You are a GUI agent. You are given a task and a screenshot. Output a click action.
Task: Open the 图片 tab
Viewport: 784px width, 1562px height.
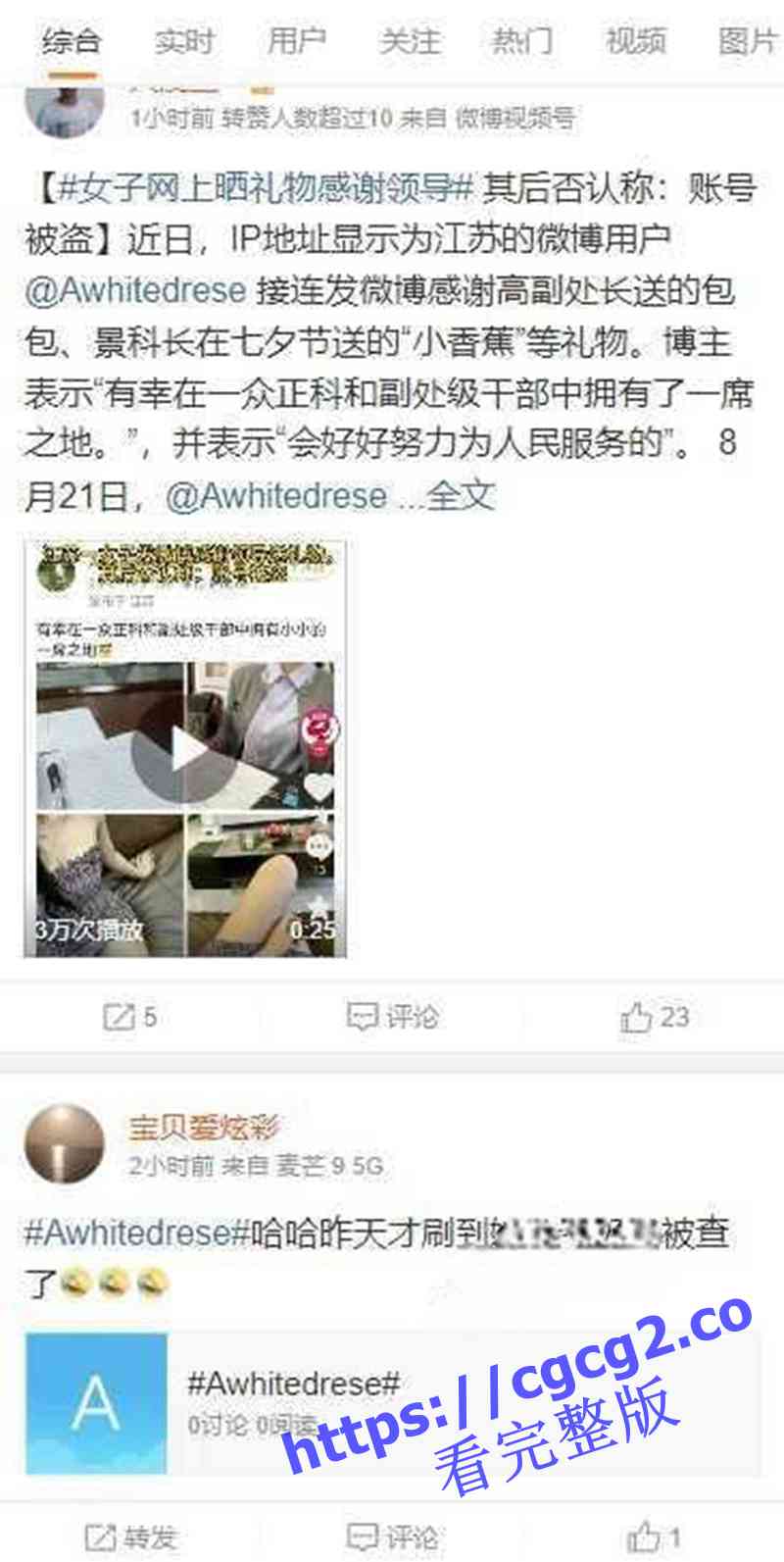pos(747,40)
